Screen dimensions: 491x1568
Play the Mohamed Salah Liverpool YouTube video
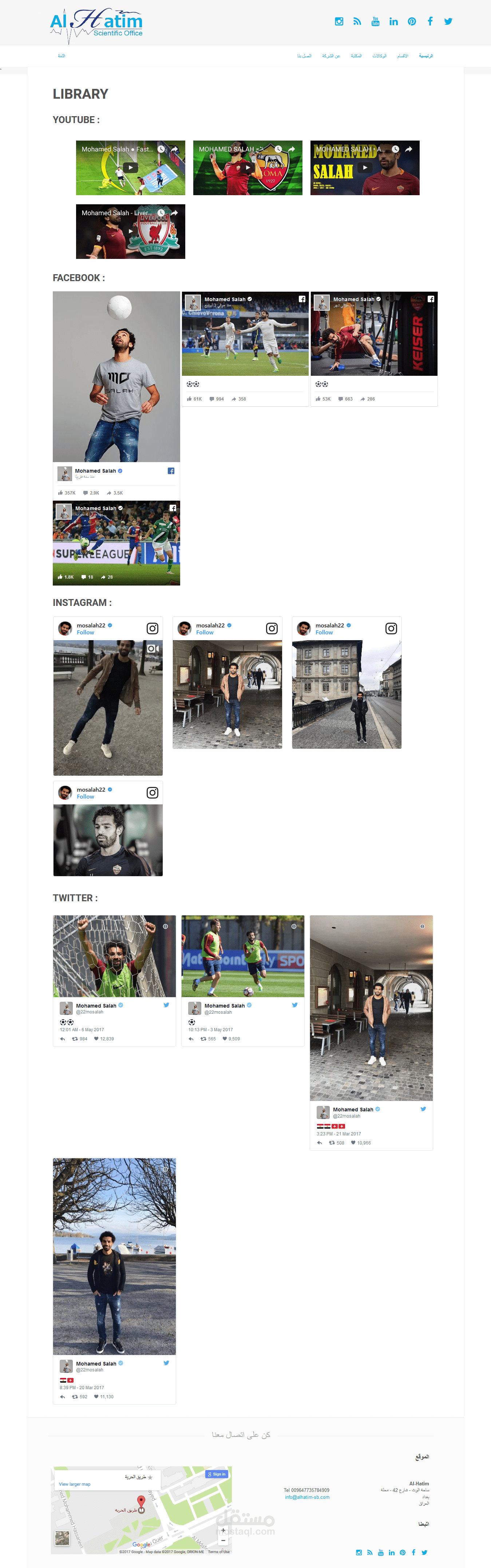(130, 231)
